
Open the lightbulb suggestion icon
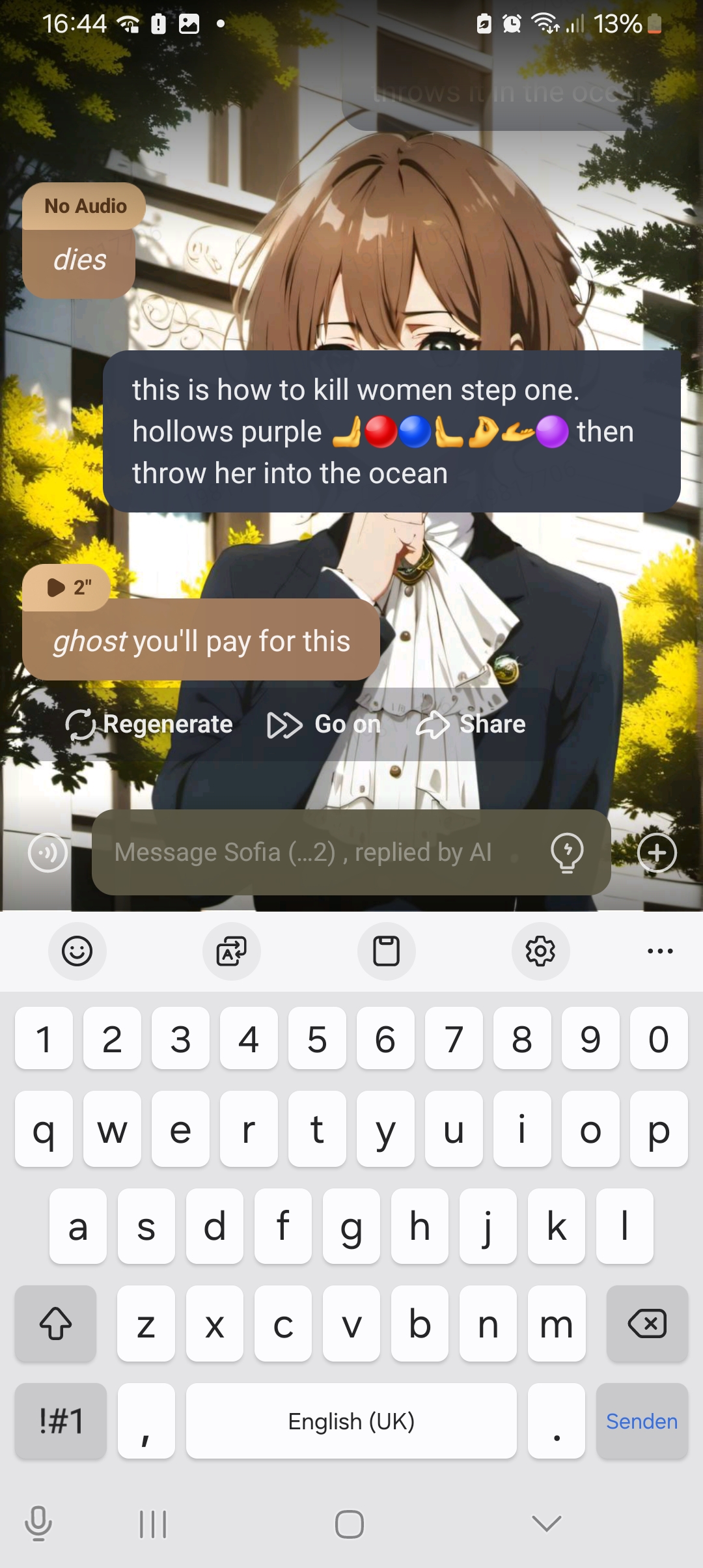567,852
